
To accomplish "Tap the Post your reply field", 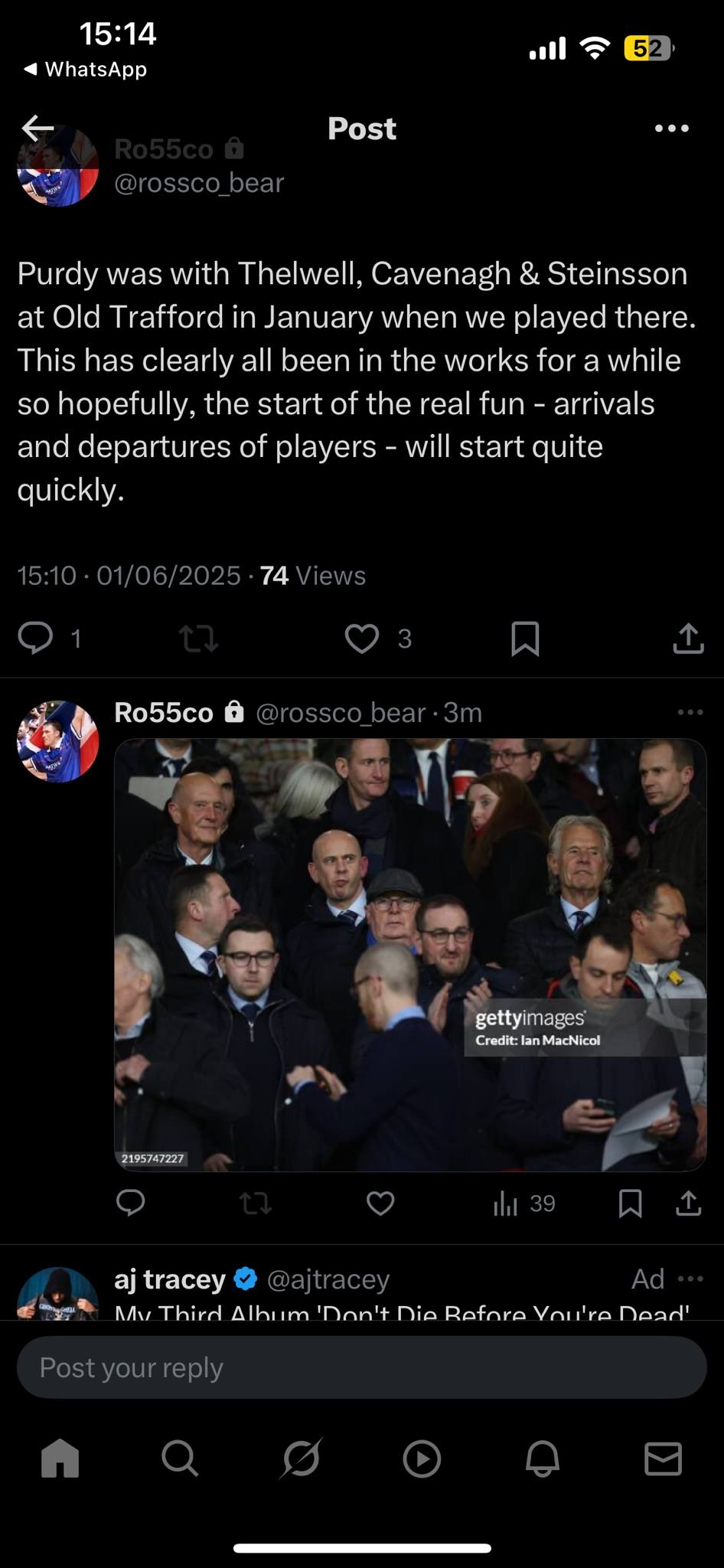I will 362,1367.
